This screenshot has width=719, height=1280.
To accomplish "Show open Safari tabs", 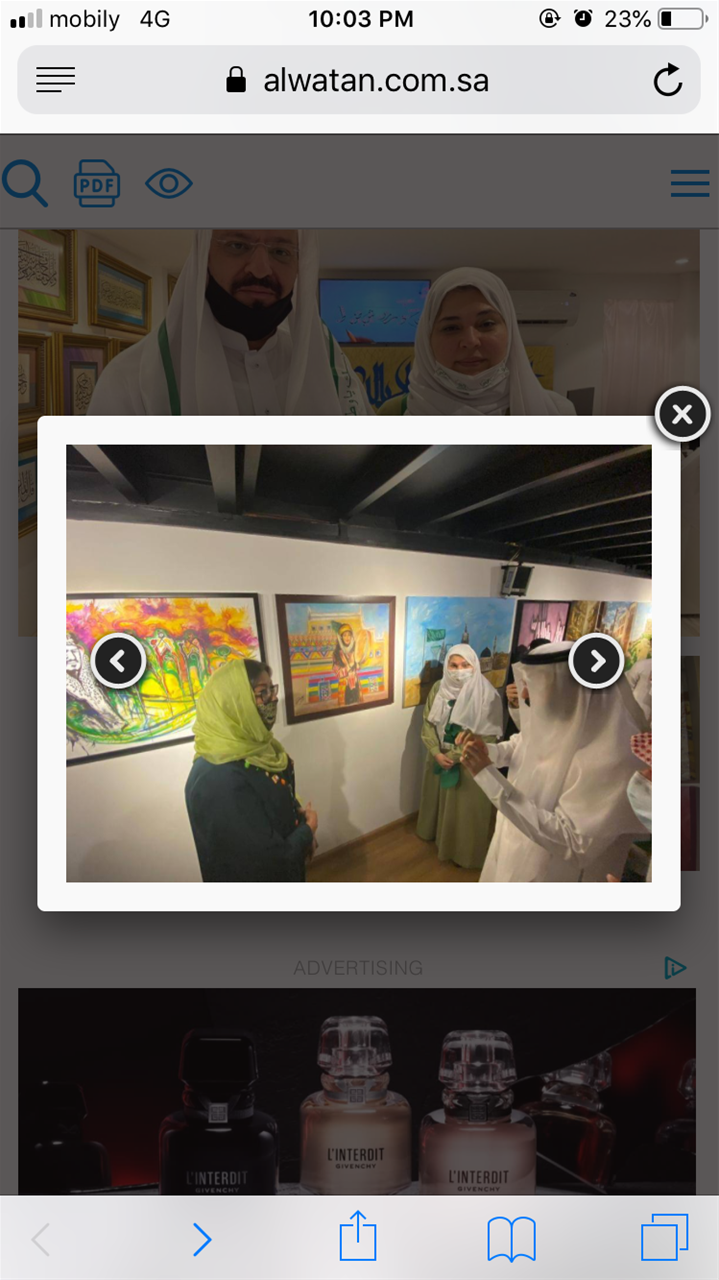I will (665, 1238).
